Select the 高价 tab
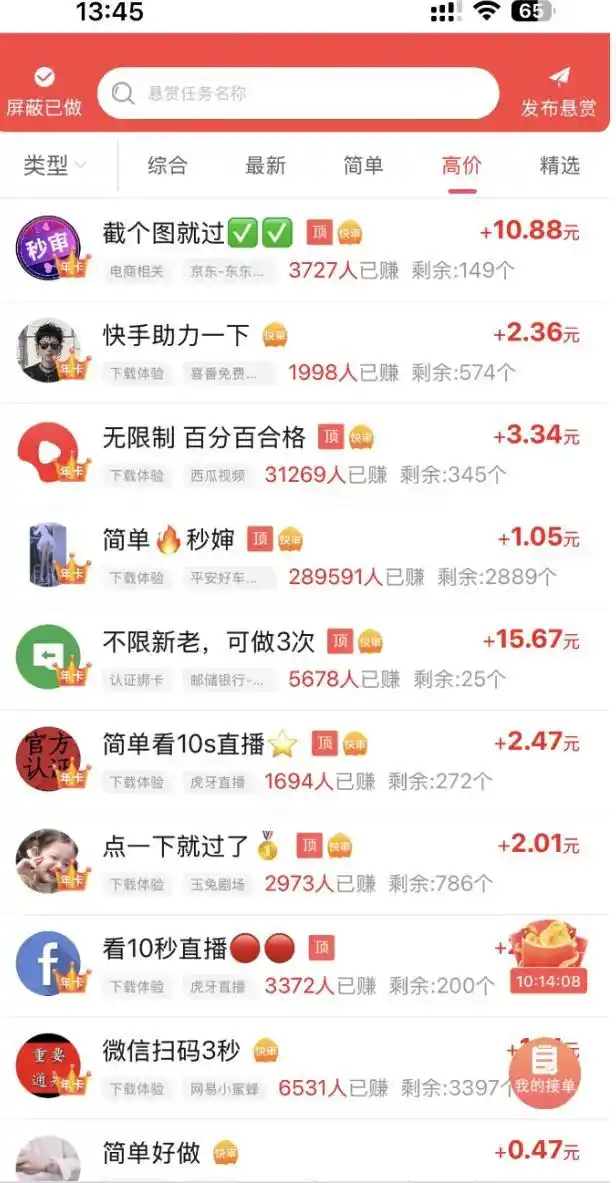This screenshot has height=1183, width=616. tap(461, 166)
